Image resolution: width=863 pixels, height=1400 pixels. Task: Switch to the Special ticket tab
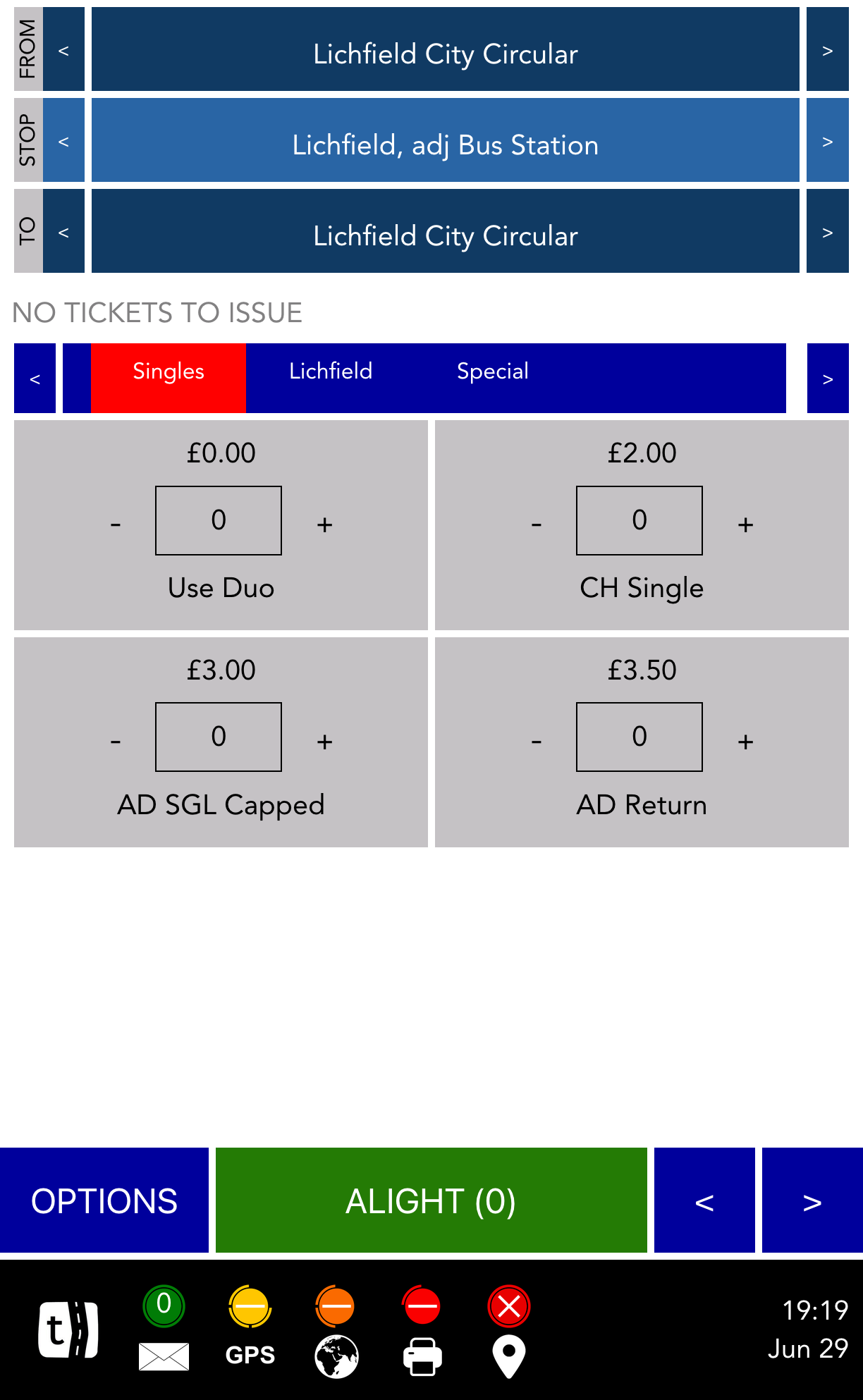(493, 371)
